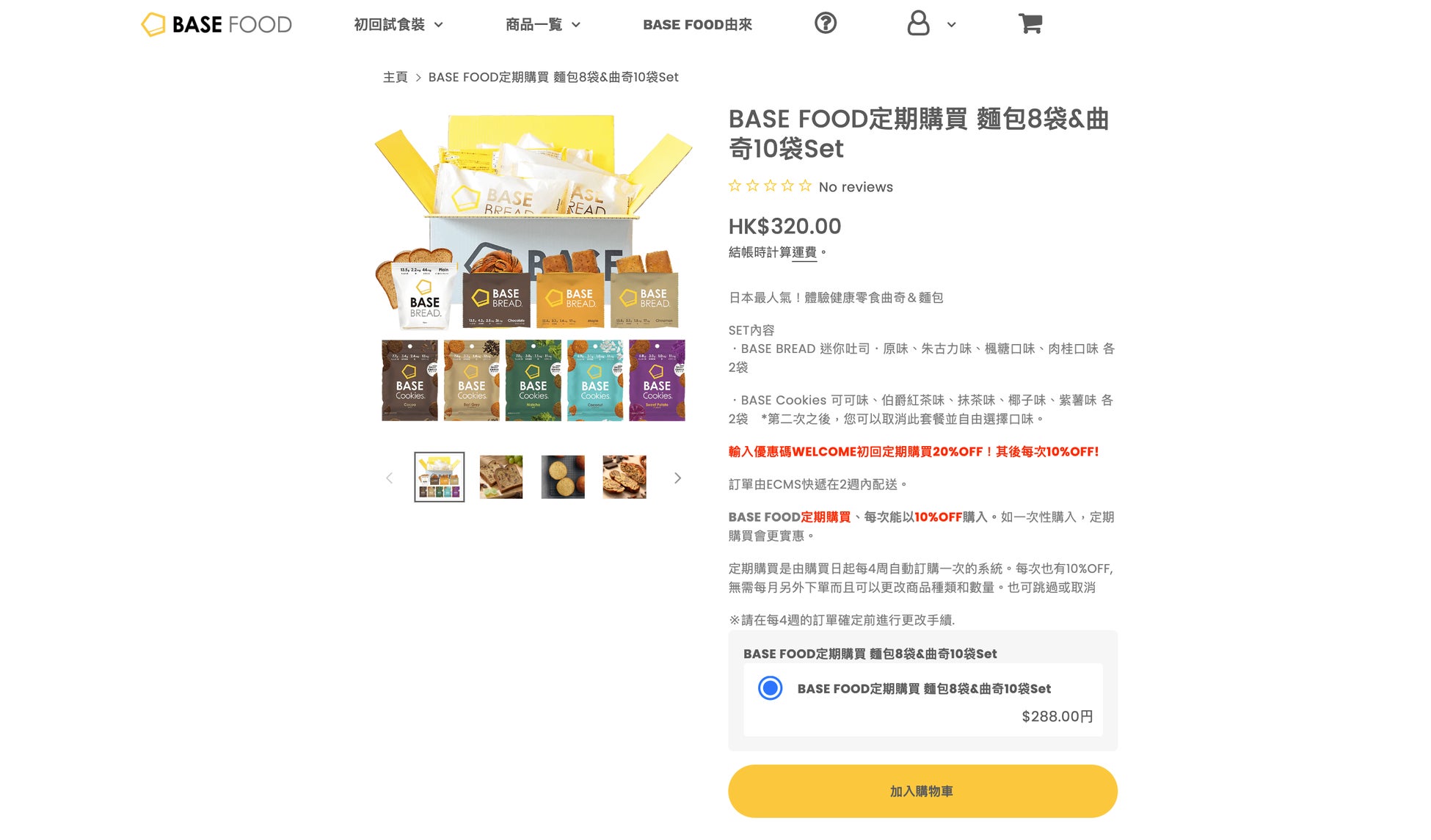Expand the 商品一覧 menu

coord(542,24)
